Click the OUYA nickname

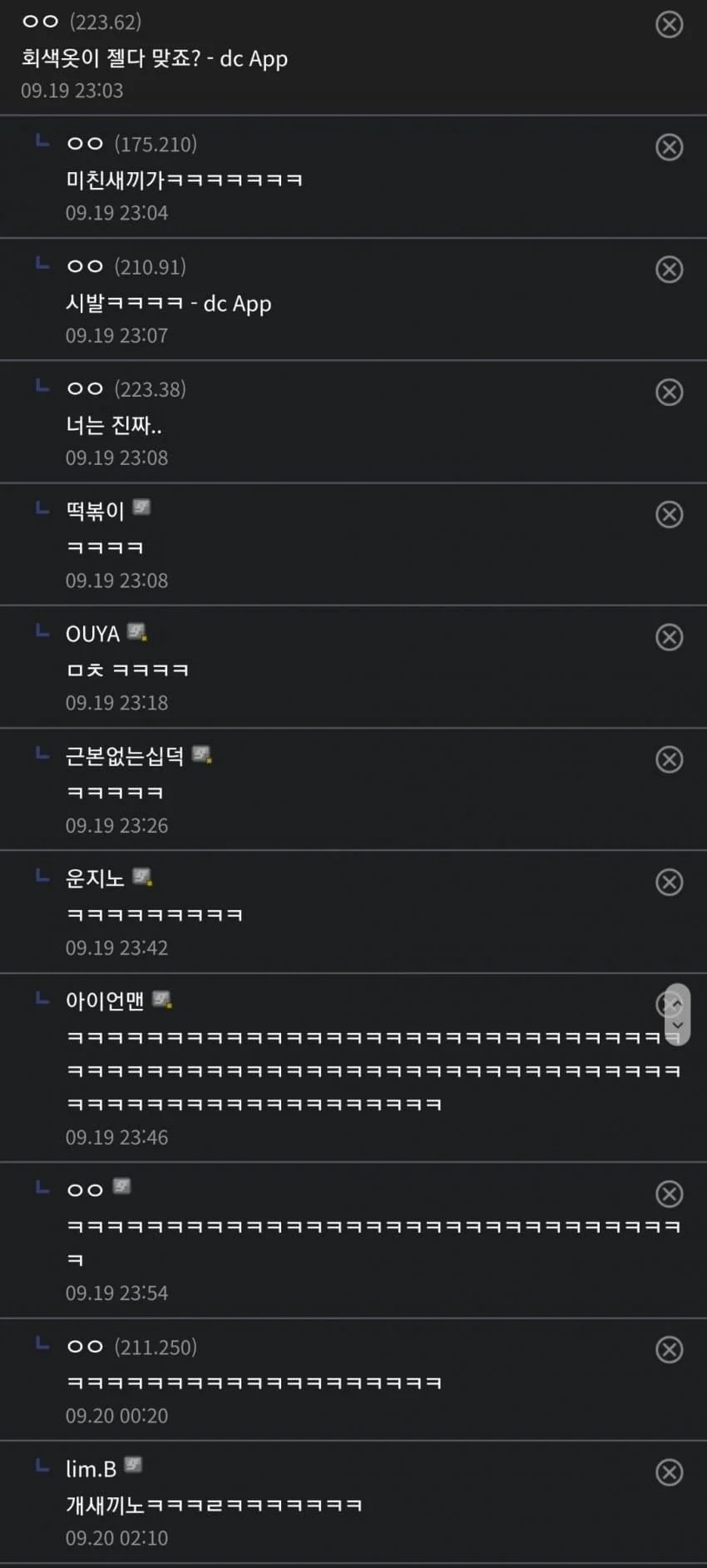92,634
